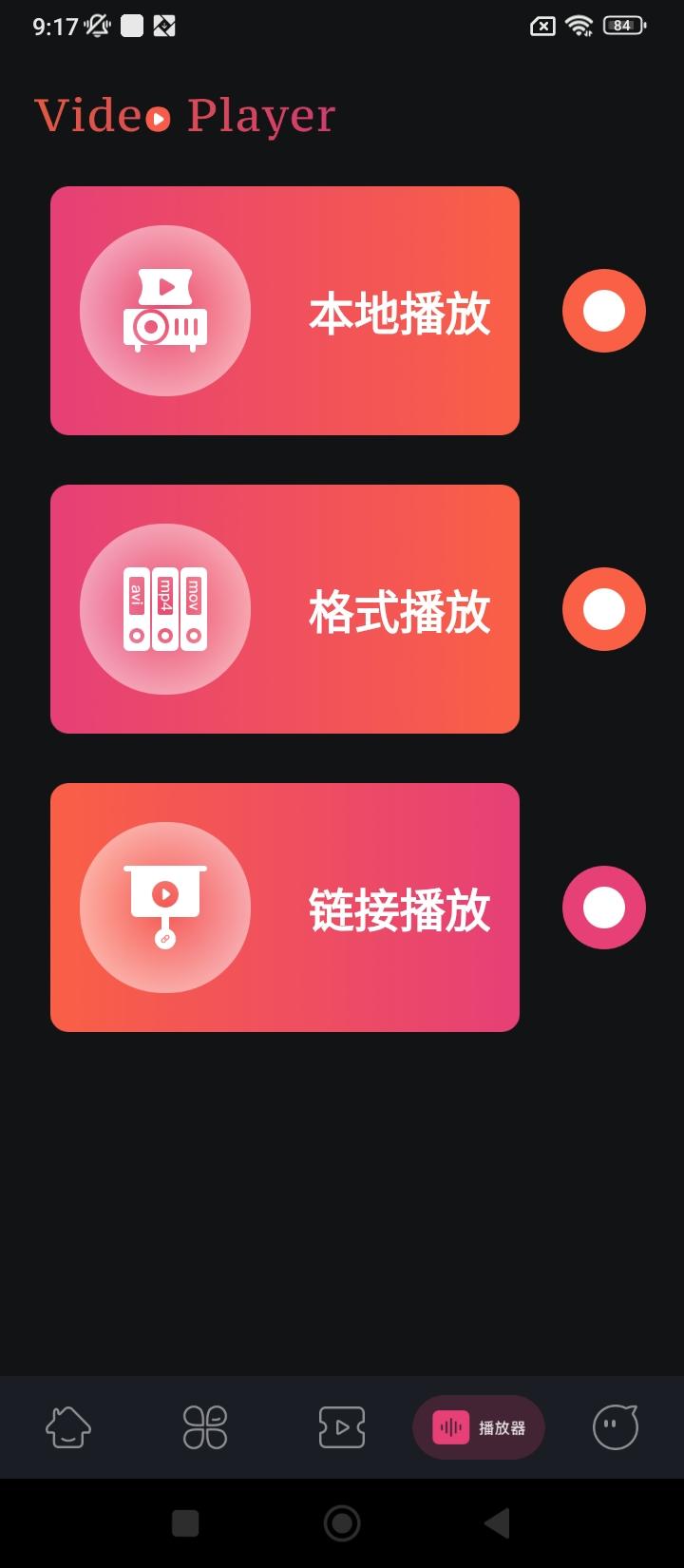This screenshot has width=684, height=1568.
Task: Open the 格式播放 card
Action: coord(285,609)
